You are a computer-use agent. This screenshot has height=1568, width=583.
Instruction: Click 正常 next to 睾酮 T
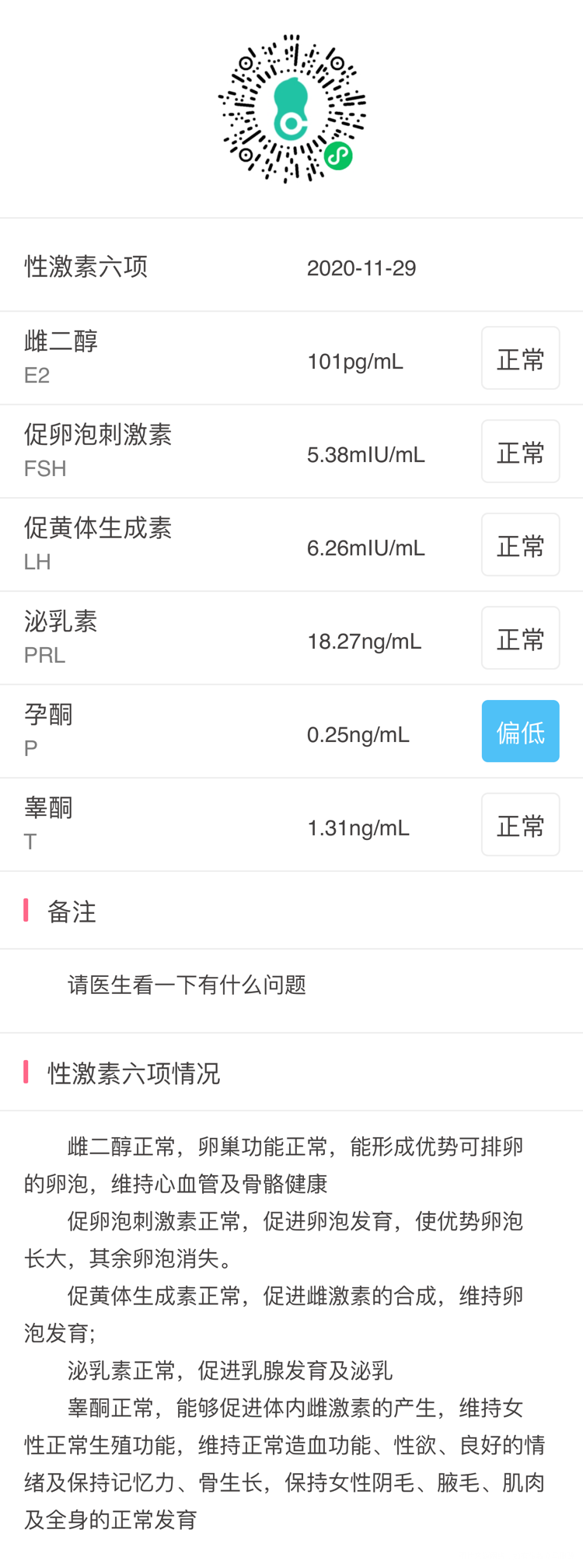(x=520, y=824)
